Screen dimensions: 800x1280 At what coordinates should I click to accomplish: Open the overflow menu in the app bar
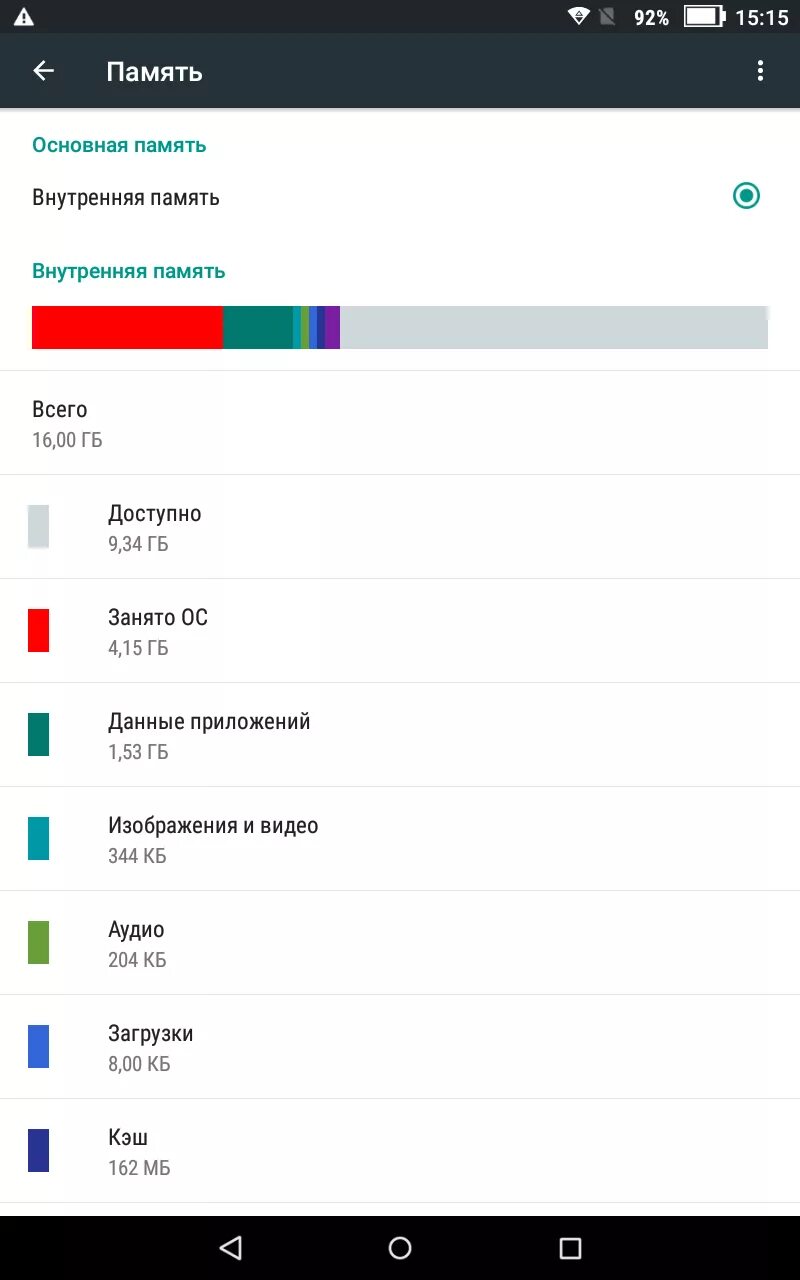coord(760,71)
